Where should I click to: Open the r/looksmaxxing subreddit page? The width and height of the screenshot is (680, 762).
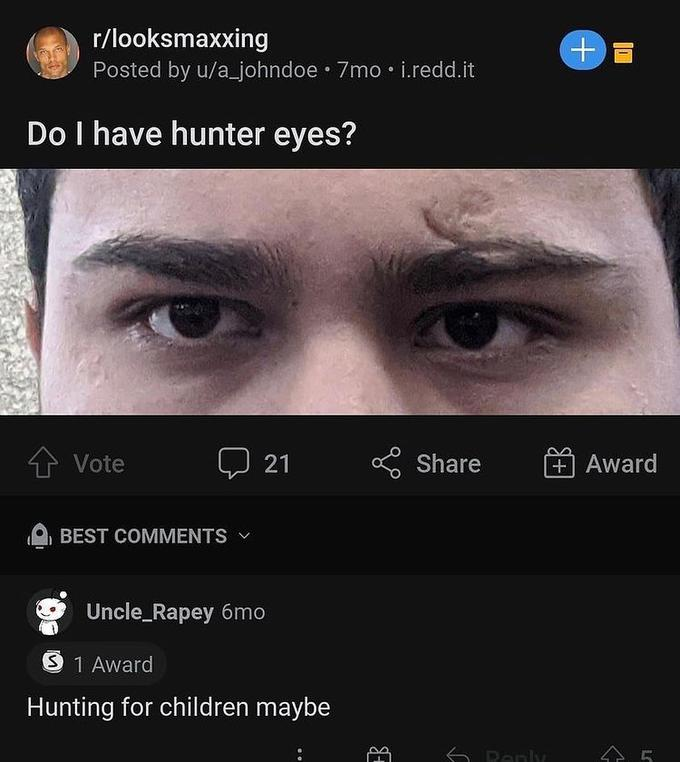coord(180,39)
